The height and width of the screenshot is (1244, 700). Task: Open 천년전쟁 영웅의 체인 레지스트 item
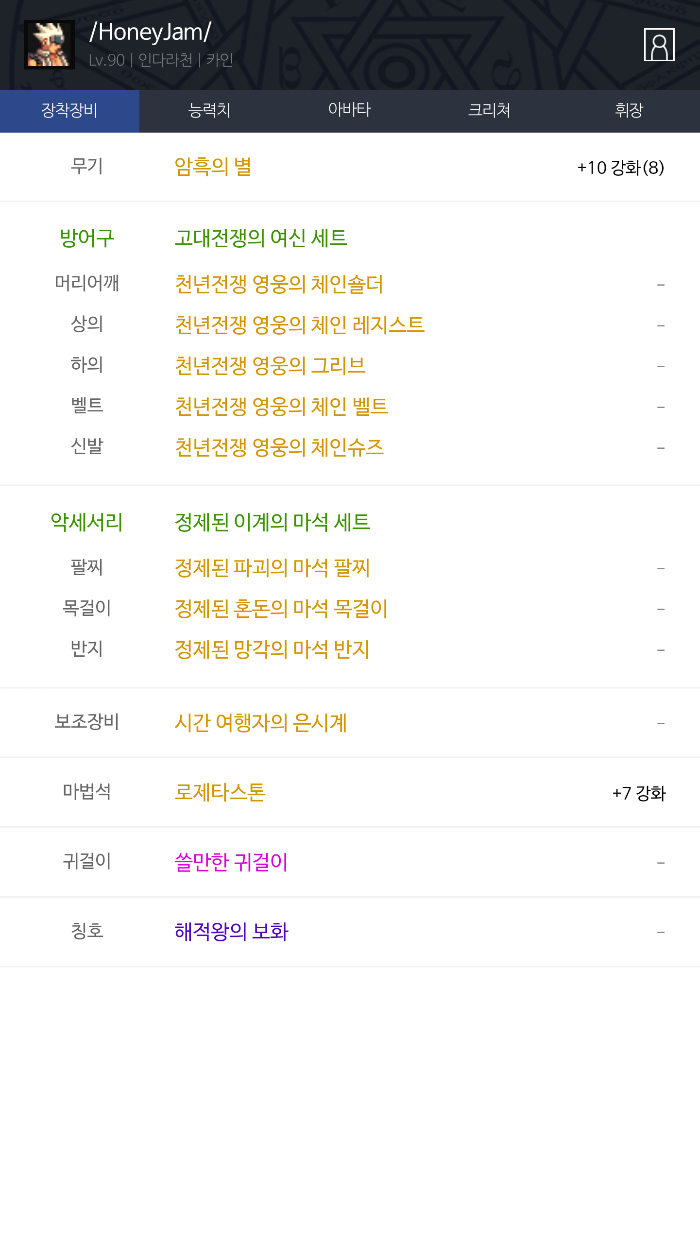(299, 325)
